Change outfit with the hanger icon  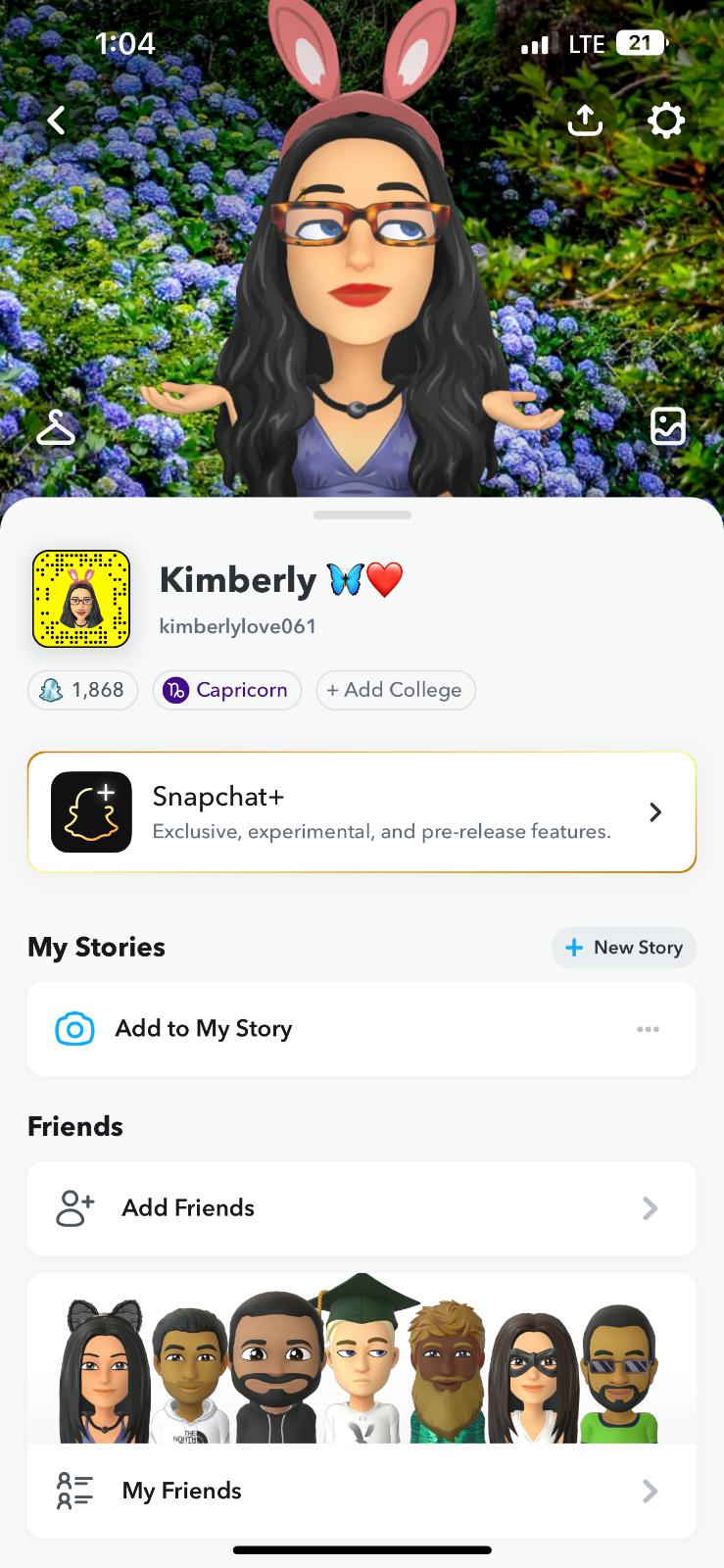(56, 427)
